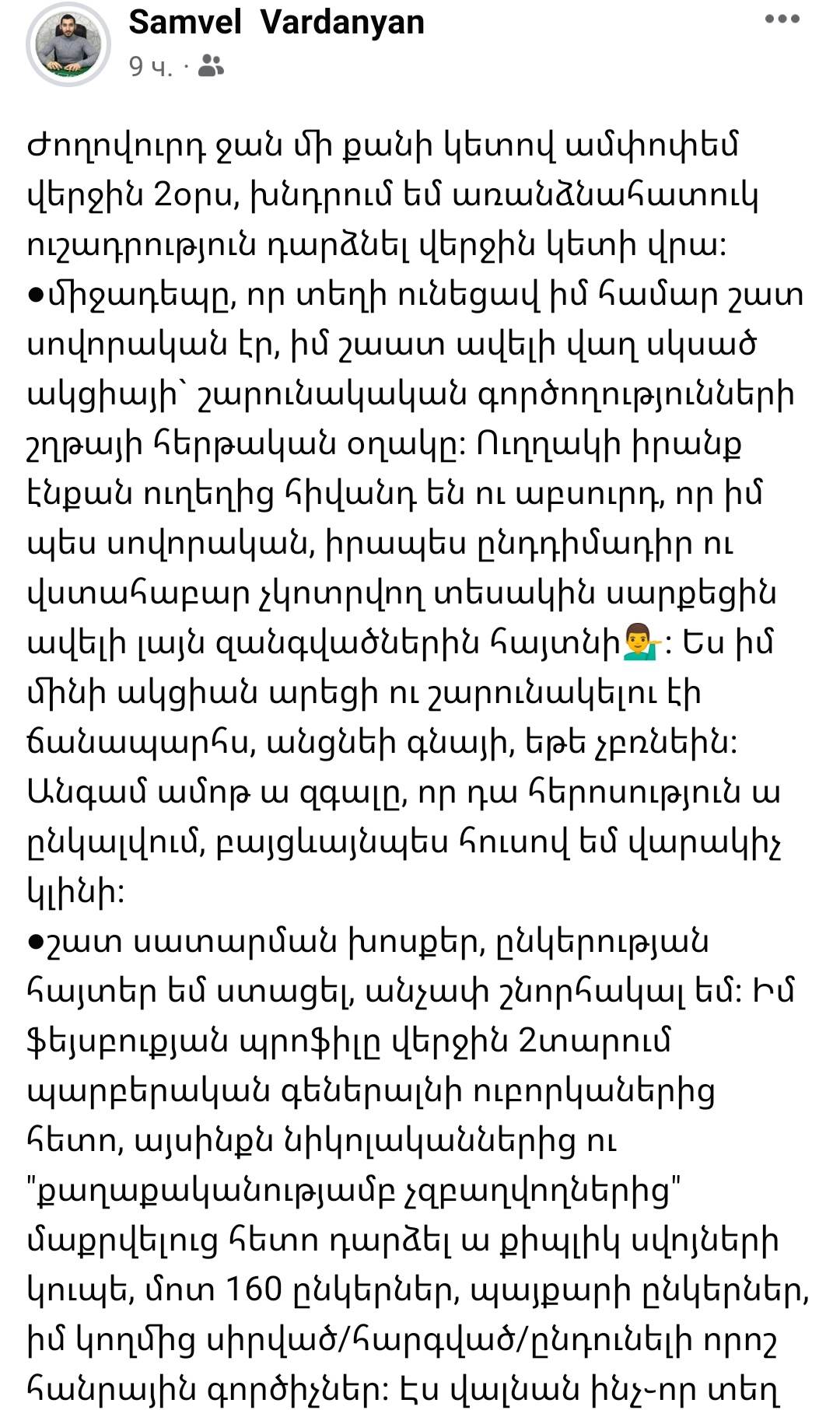Open Samvel Vardanyan's profile from name
This screenshot has width=840, height=1410.
pyautogui.click(x=276, y=22)
